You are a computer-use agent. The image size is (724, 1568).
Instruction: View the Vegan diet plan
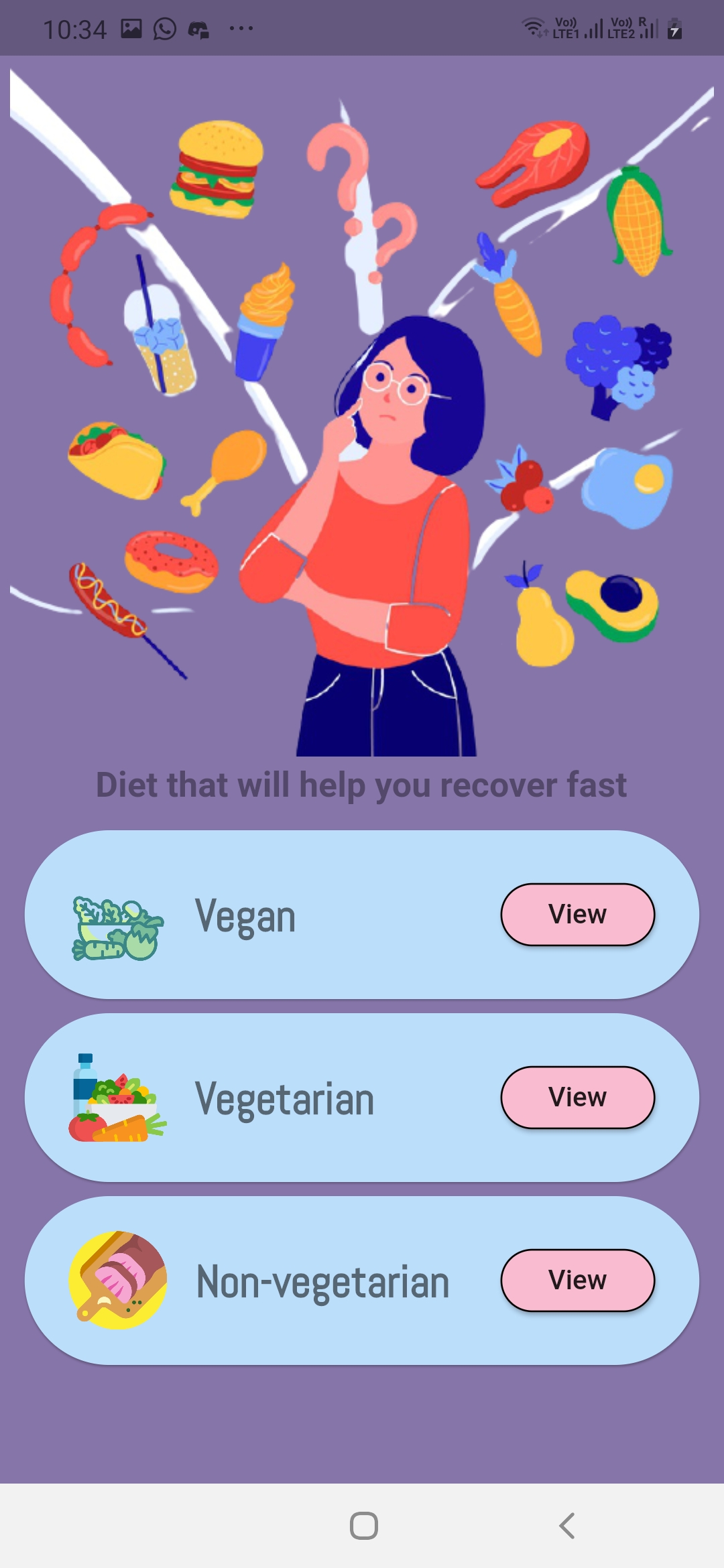point(577,915)
